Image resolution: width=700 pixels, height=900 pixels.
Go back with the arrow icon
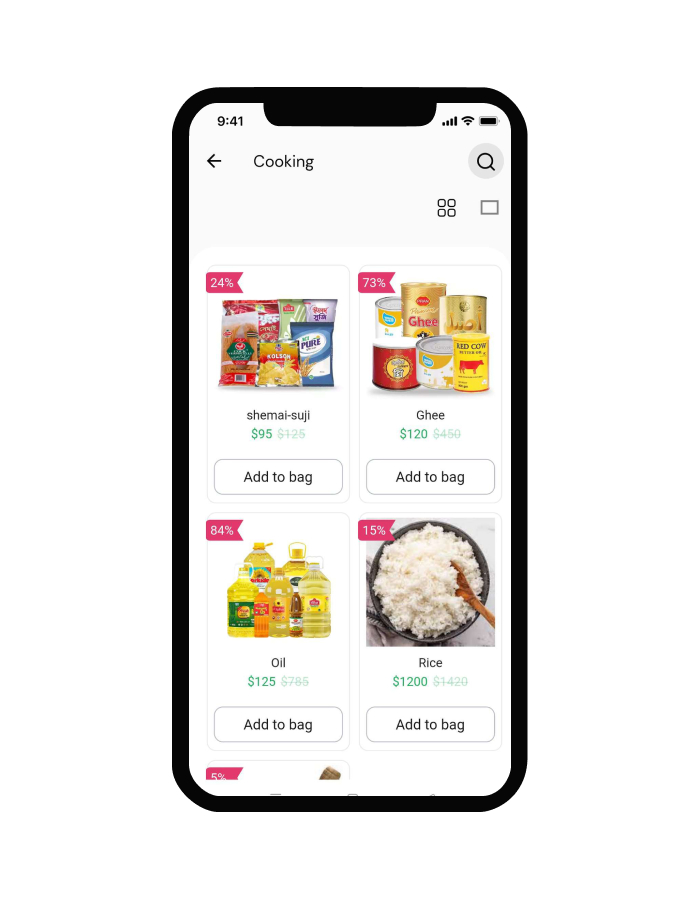pos(214,161)
